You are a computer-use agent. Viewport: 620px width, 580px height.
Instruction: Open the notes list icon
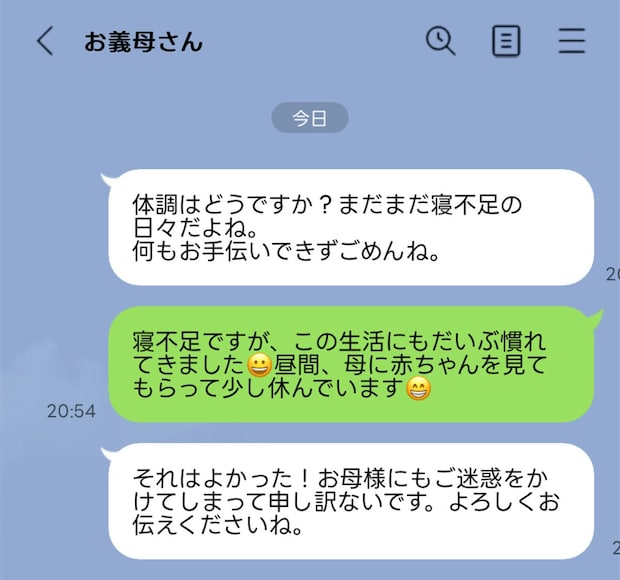tap(507, 41)
